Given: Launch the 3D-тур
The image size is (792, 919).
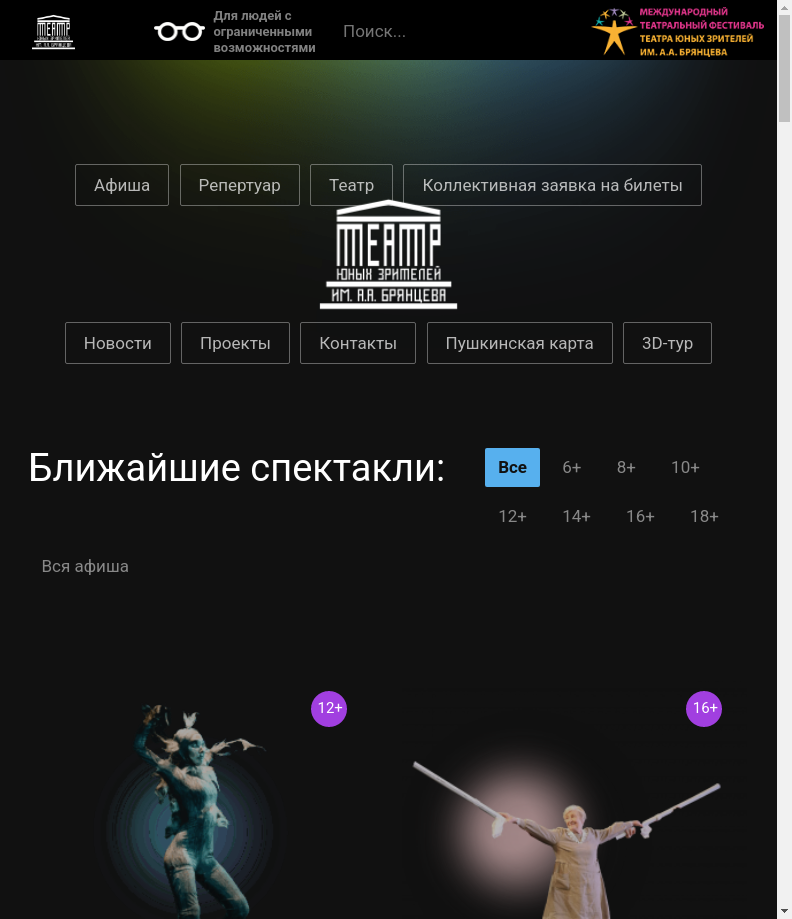Looking at the screenshot, I should [667, 343].
